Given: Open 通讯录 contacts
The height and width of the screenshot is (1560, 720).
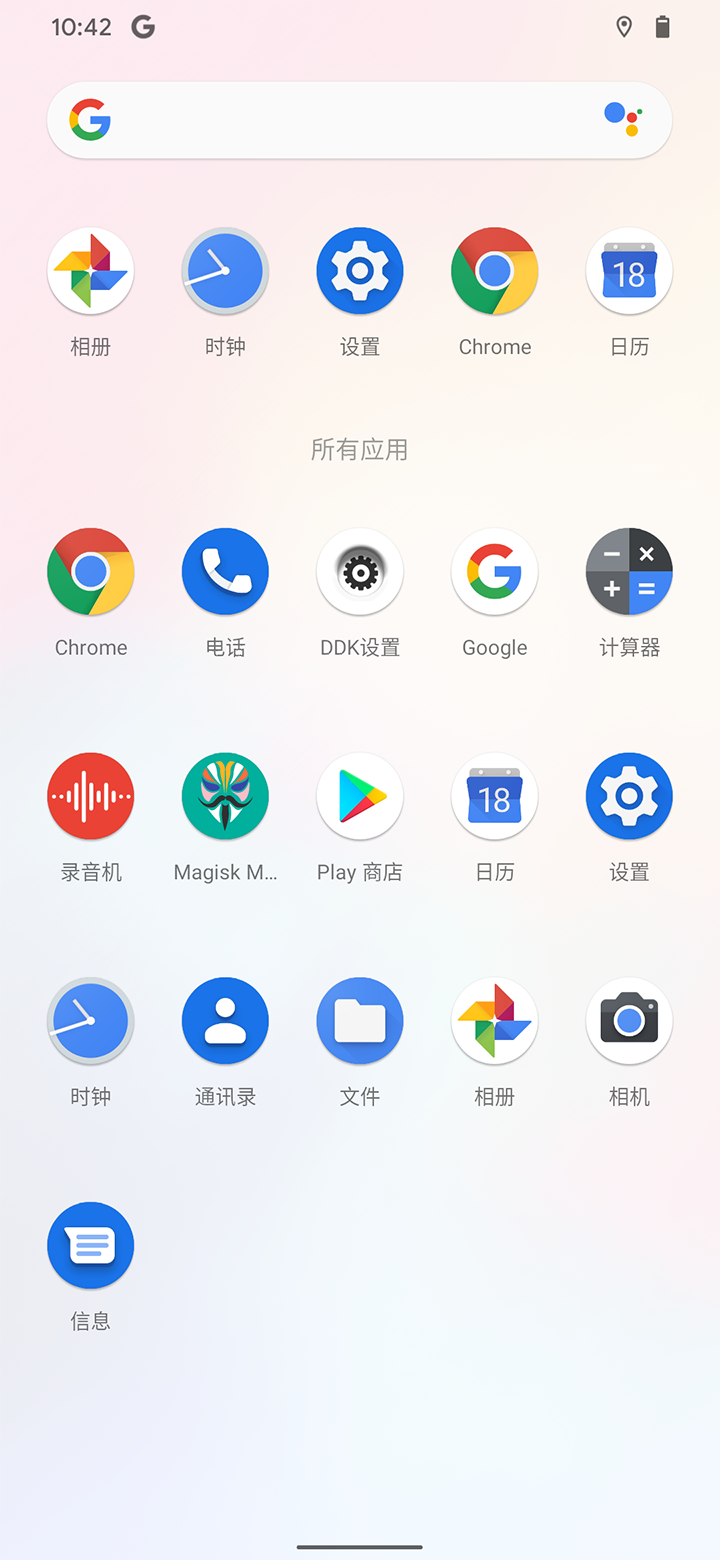Looking at the screenshot, I should [225, 1021].
